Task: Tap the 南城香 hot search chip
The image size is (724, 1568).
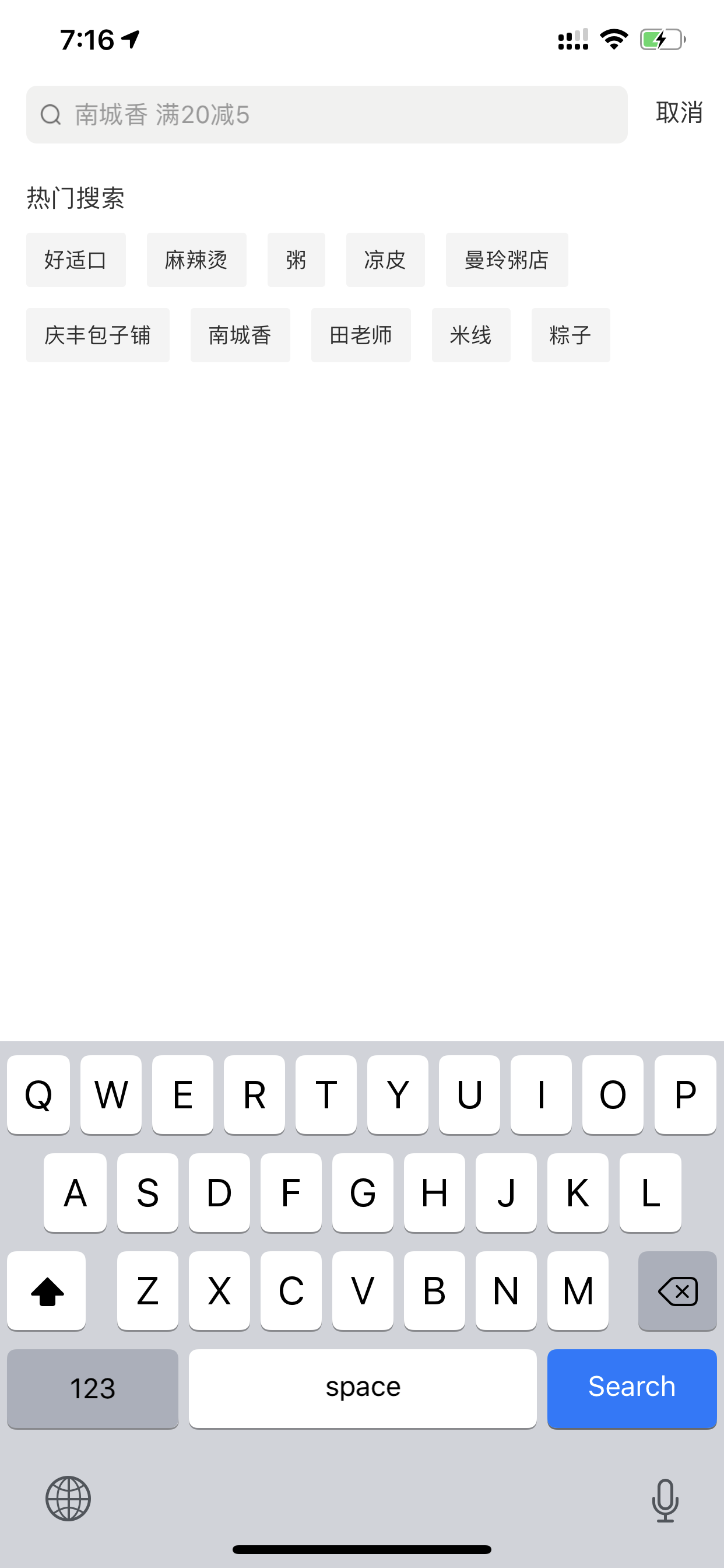Action: click(x=240, y=335)
